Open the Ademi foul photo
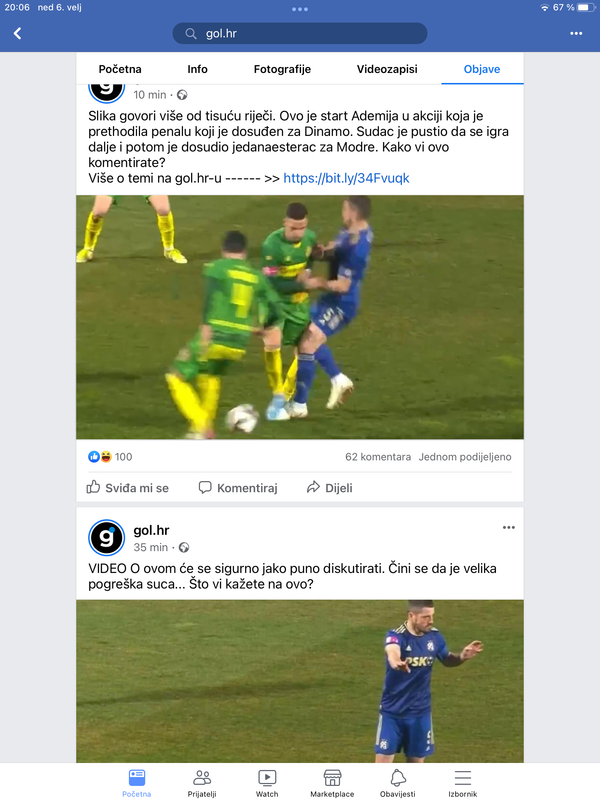 (x=300, y=317)
